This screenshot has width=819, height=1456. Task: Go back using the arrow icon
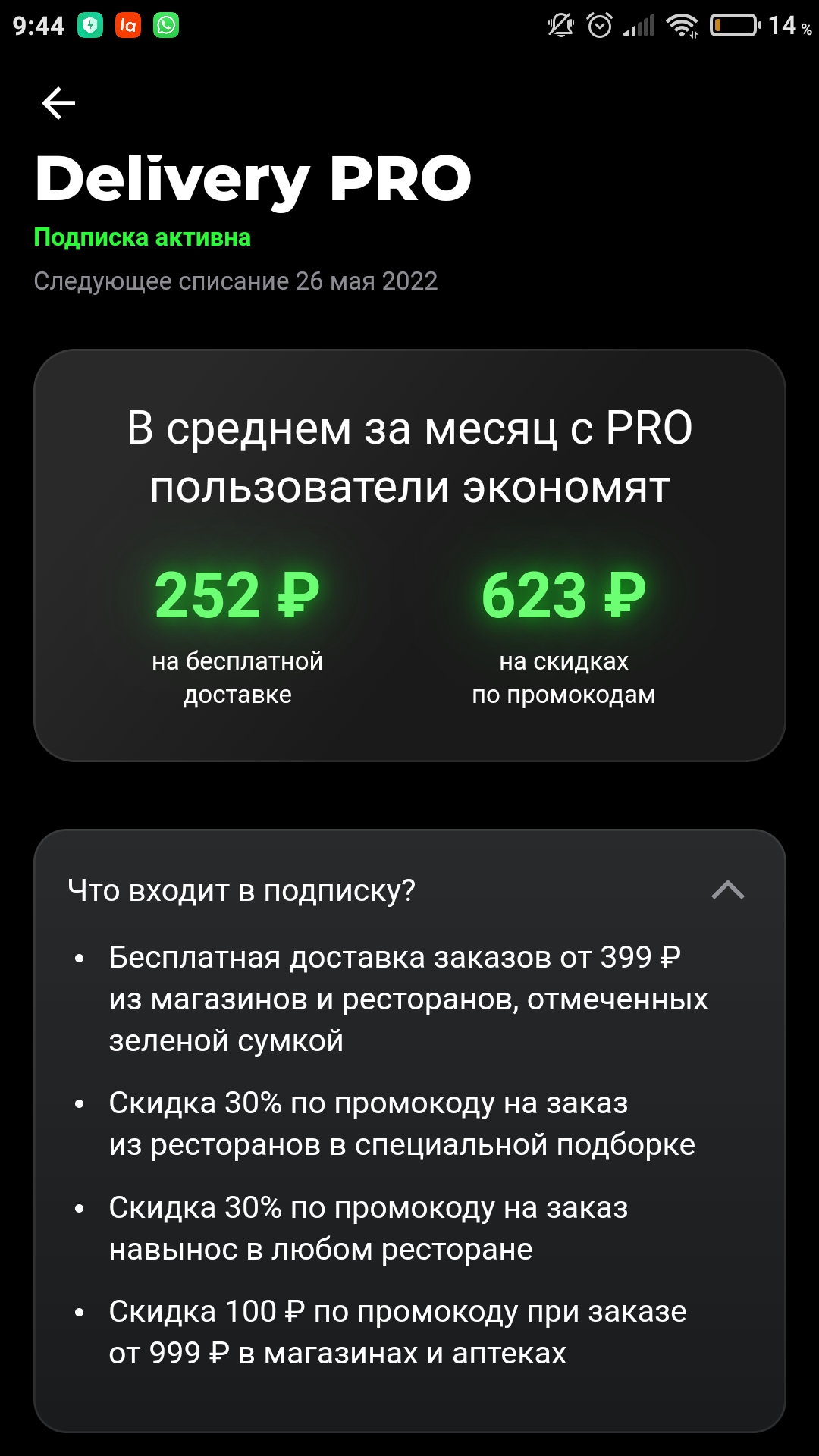[58, 103]
